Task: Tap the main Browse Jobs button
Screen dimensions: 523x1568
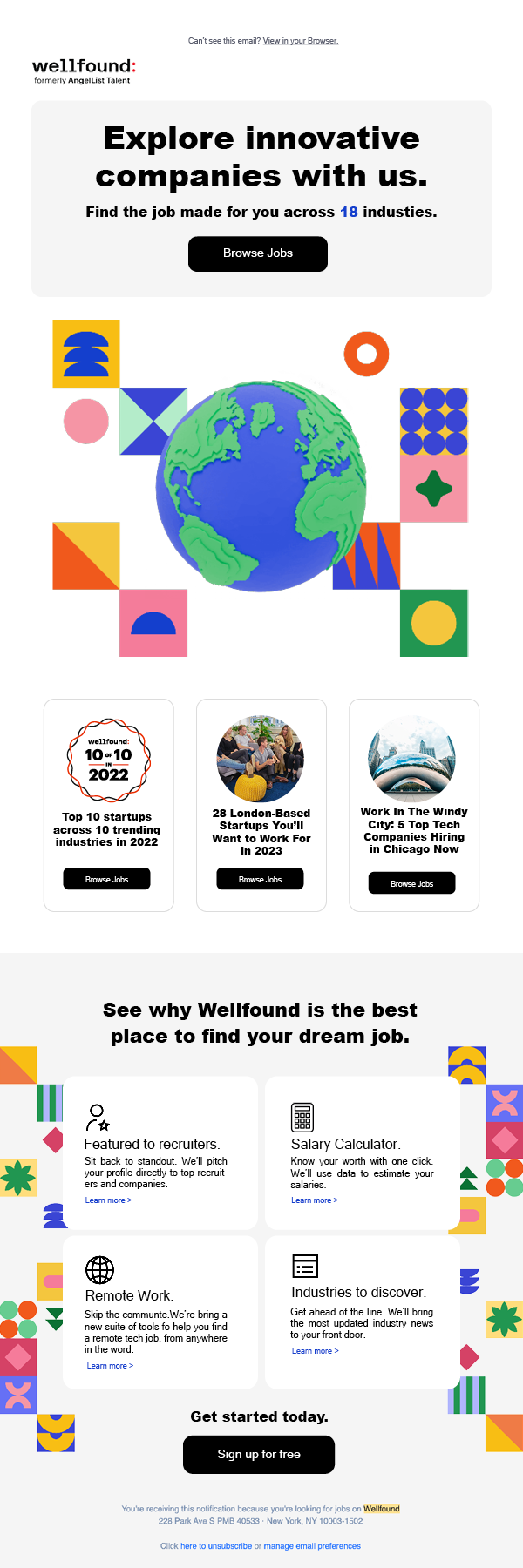Action: [x=258, y=253]
